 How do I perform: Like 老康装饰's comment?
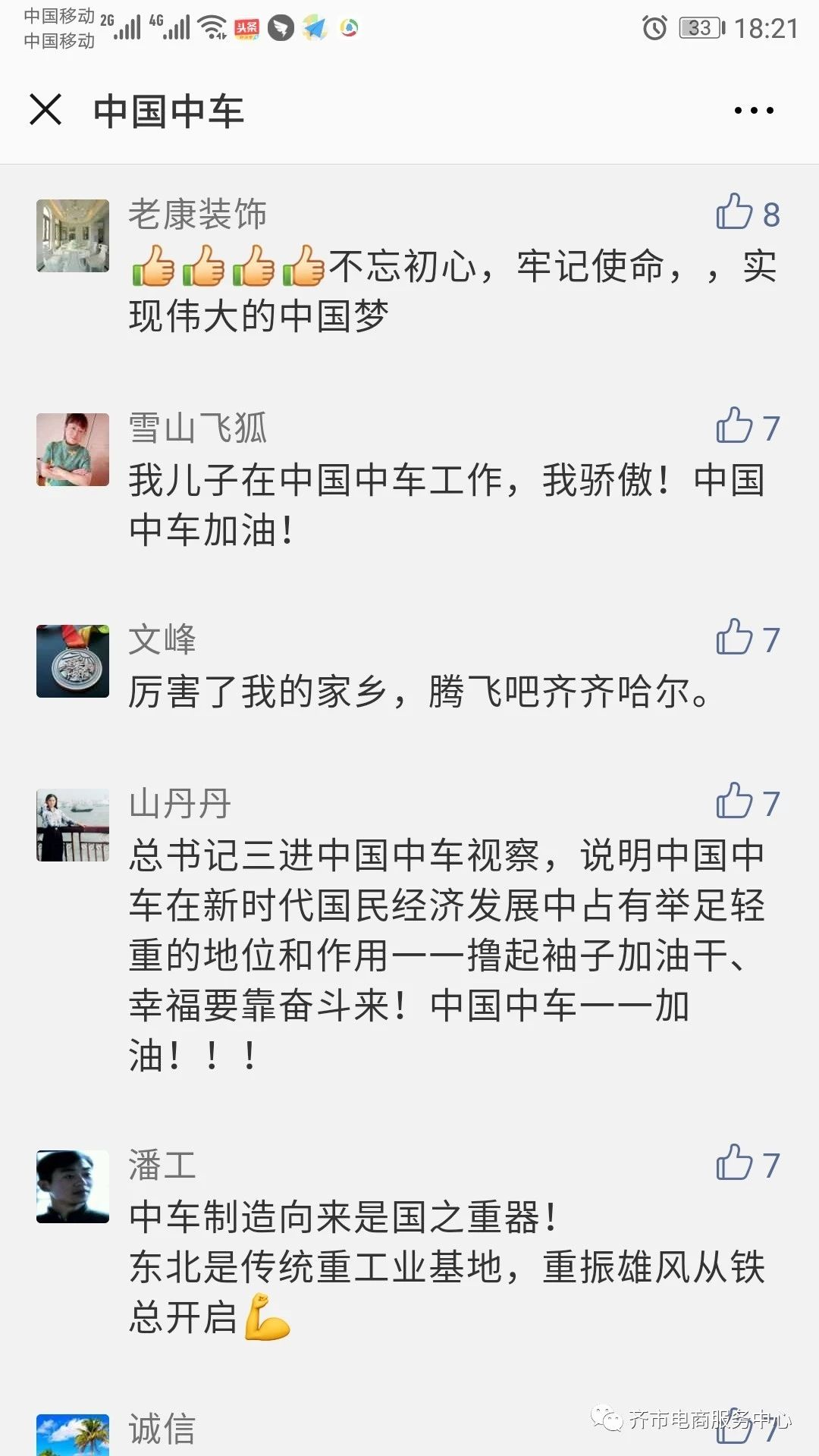point(735,212)
